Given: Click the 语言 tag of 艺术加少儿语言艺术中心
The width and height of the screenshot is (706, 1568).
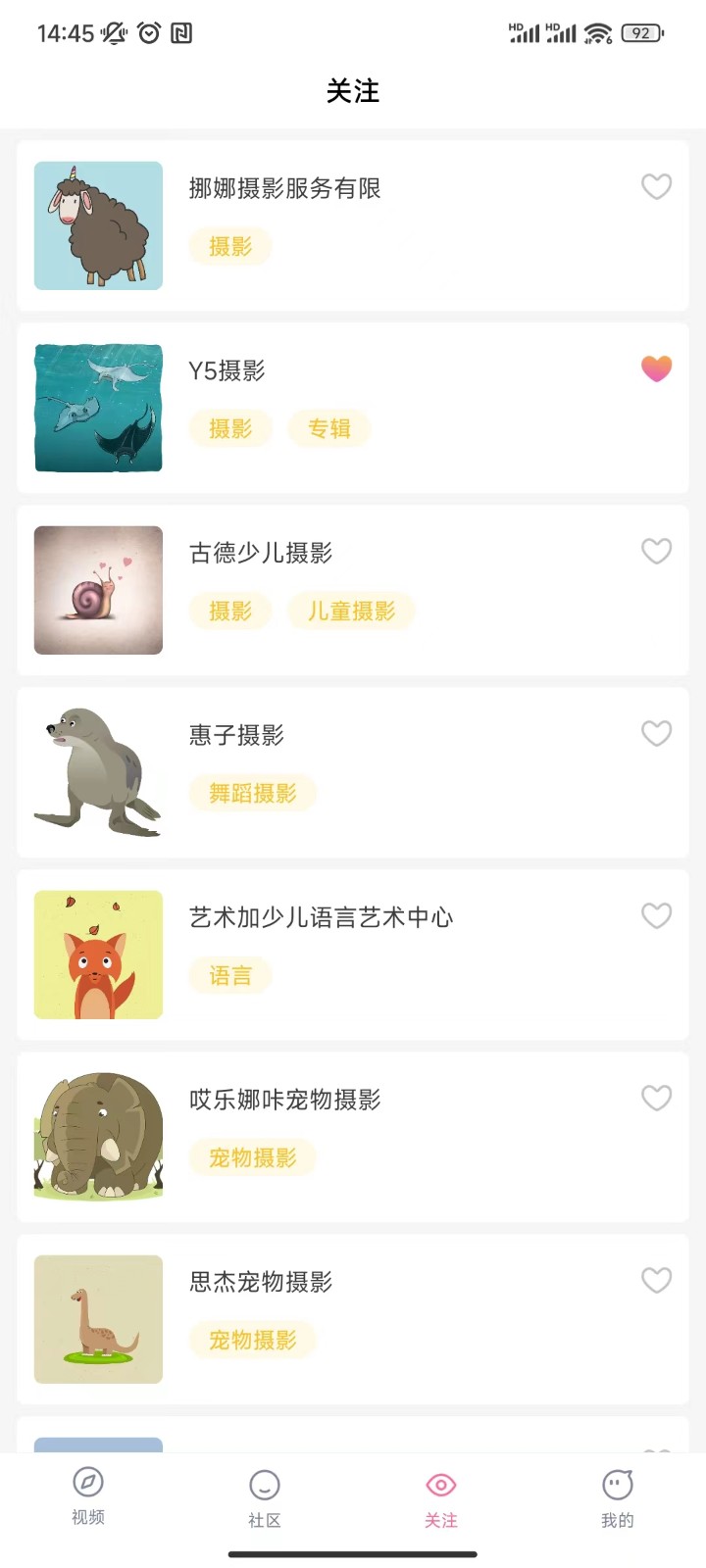Looking at the screenshot, I should click(x=229, y=975).
